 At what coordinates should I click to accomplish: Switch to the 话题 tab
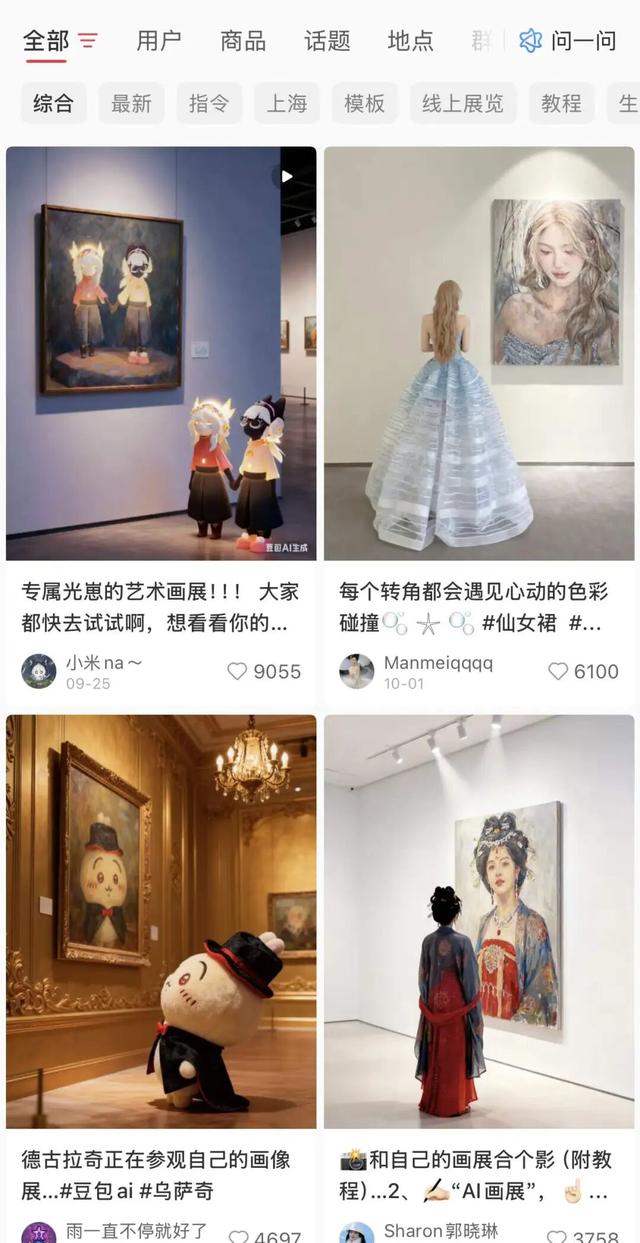pyautogui.click(x=327, y=41)
